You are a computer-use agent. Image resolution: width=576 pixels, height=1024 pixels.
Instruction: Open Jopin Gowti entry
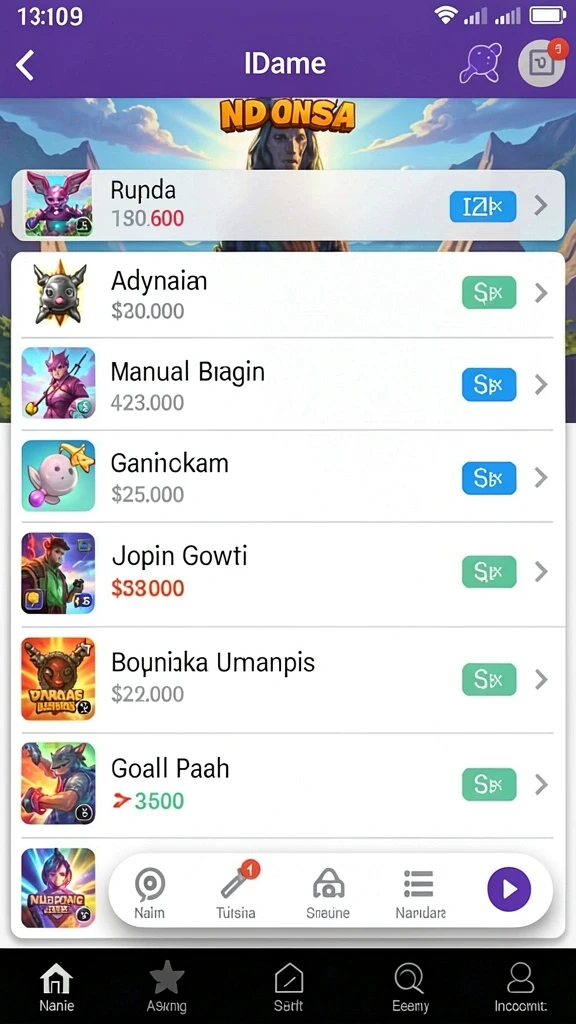288,573
